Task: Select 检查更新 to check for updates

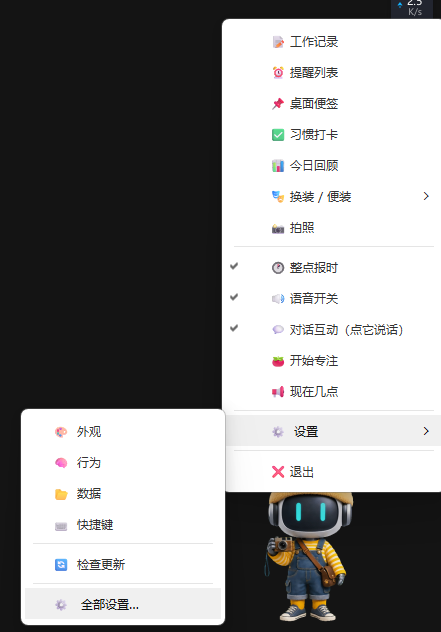Action: [123, 564]
